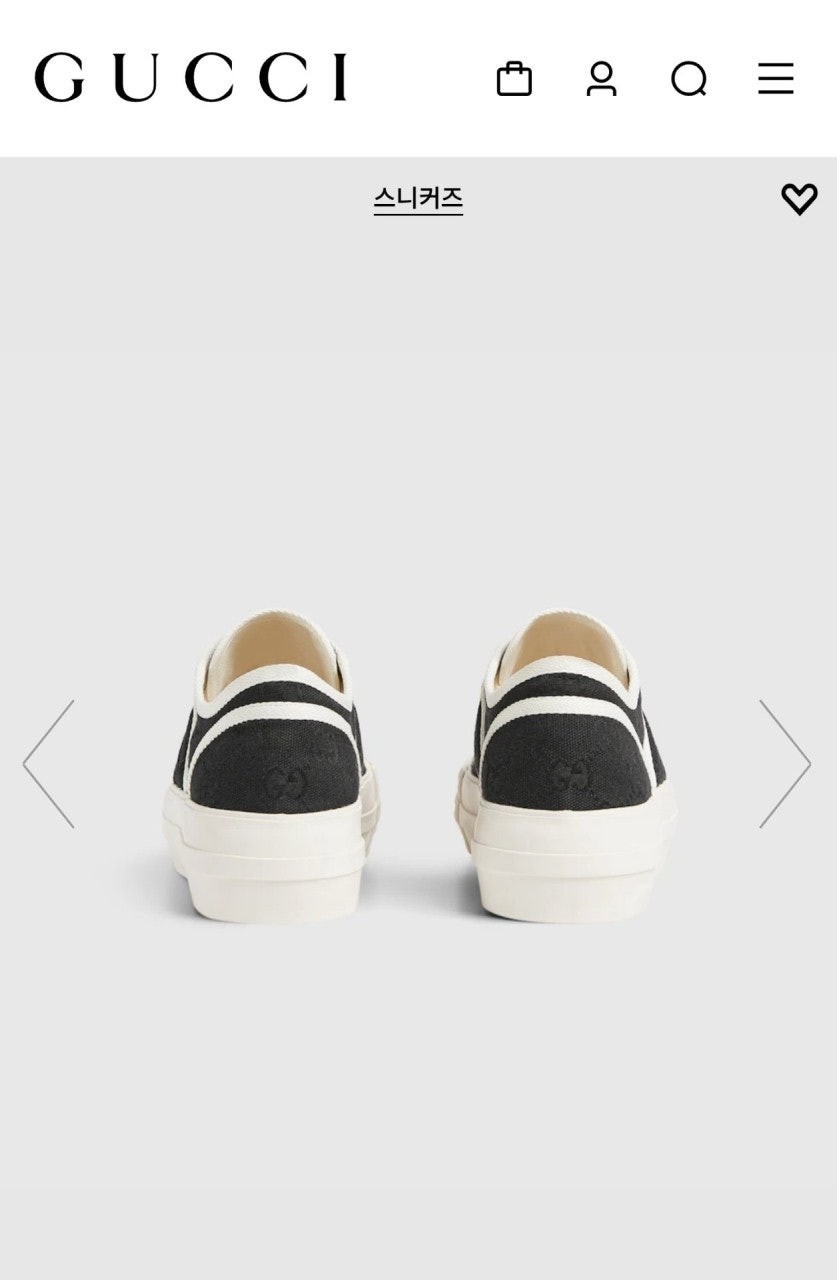Open the sneaker product image

pyautogui.click(x=418, y=765)
